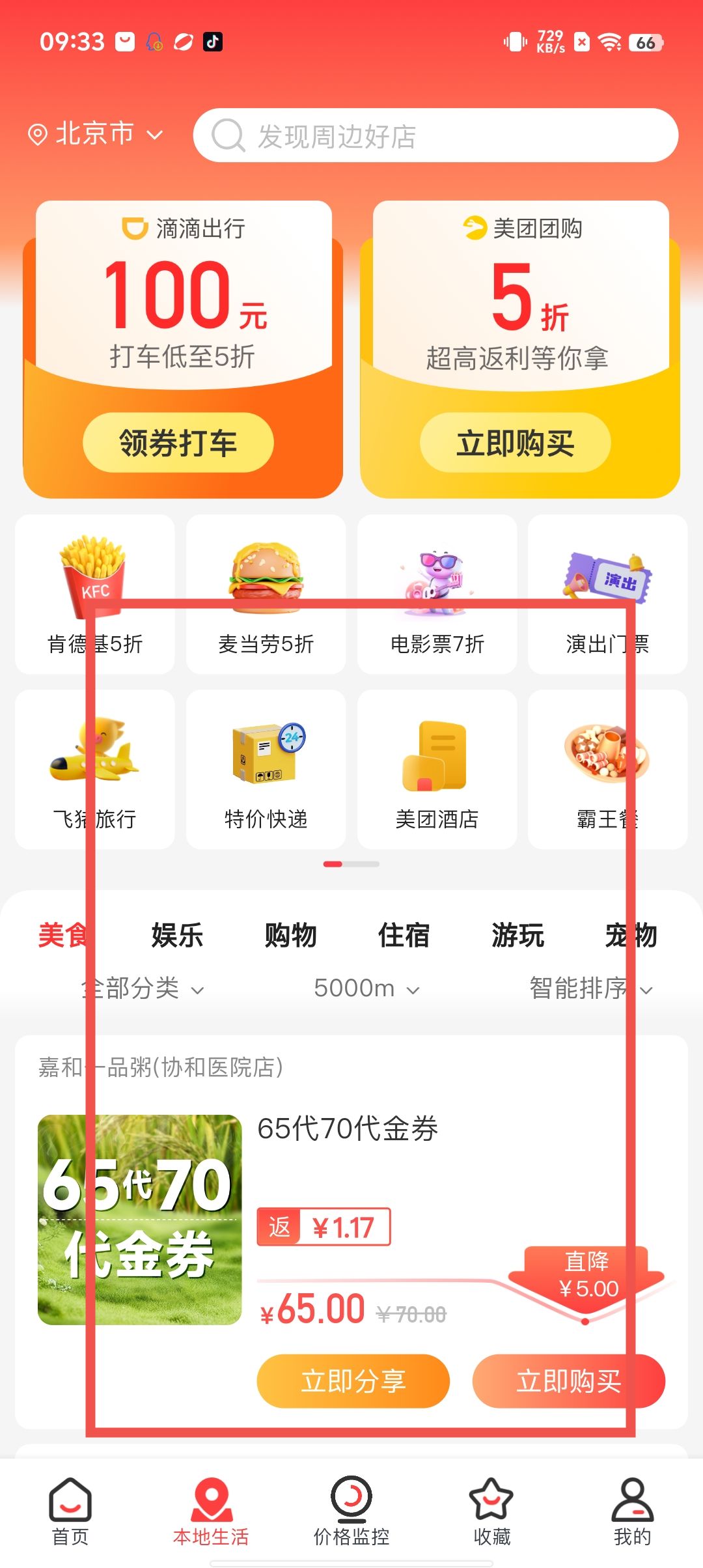
Task: Open the 电影票7折 tile
Action: click(437, 594)
